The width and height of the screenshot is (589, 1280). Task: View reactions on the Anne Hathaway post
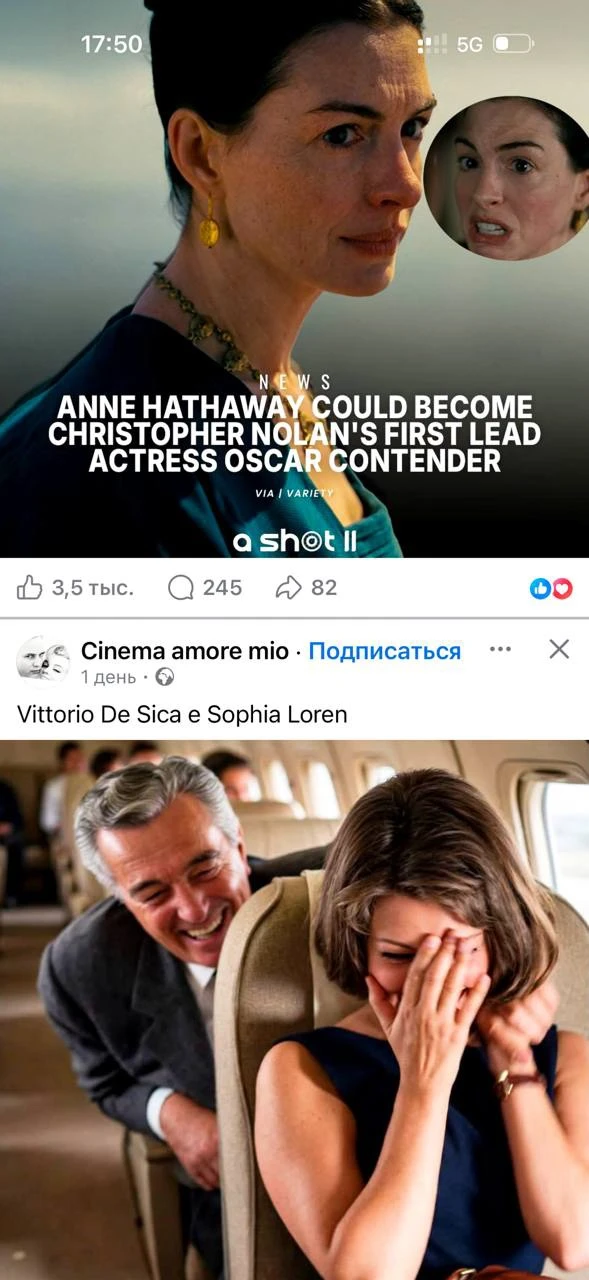[x=551, y=589]
